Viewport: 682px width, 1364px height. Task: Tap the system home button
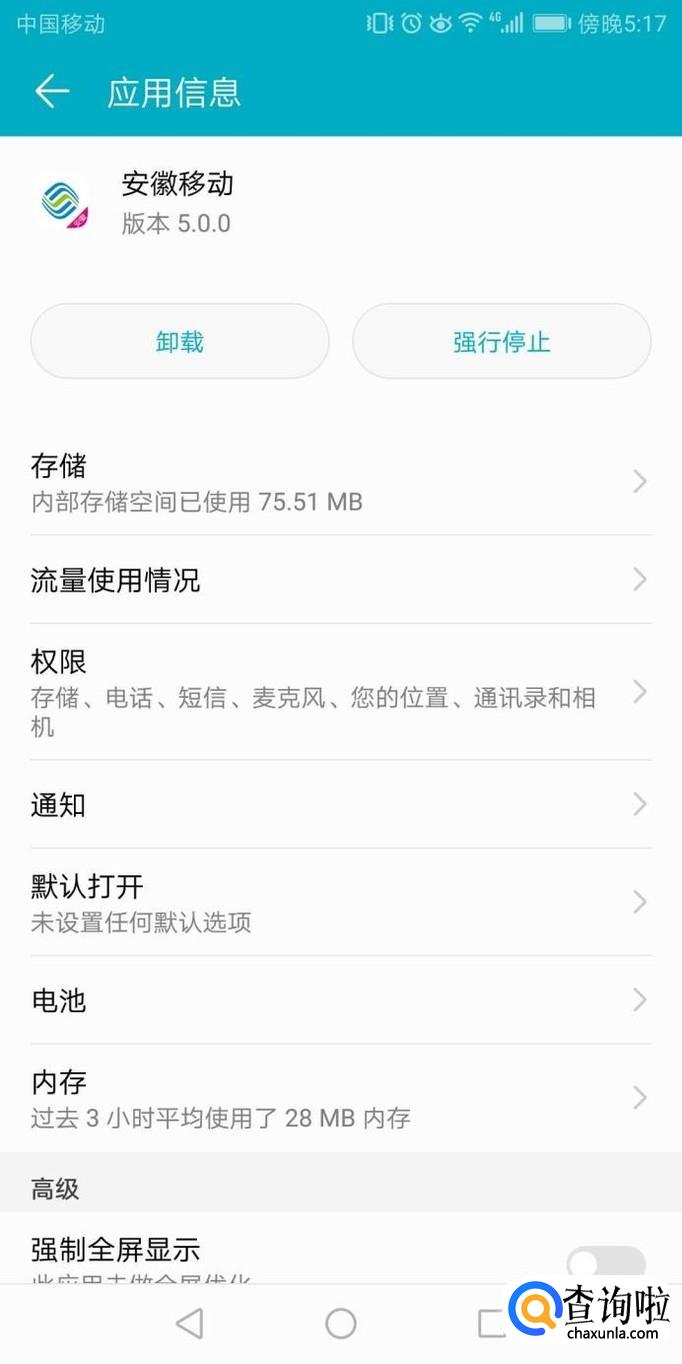pyautogui.click(x=341, y=1324)
